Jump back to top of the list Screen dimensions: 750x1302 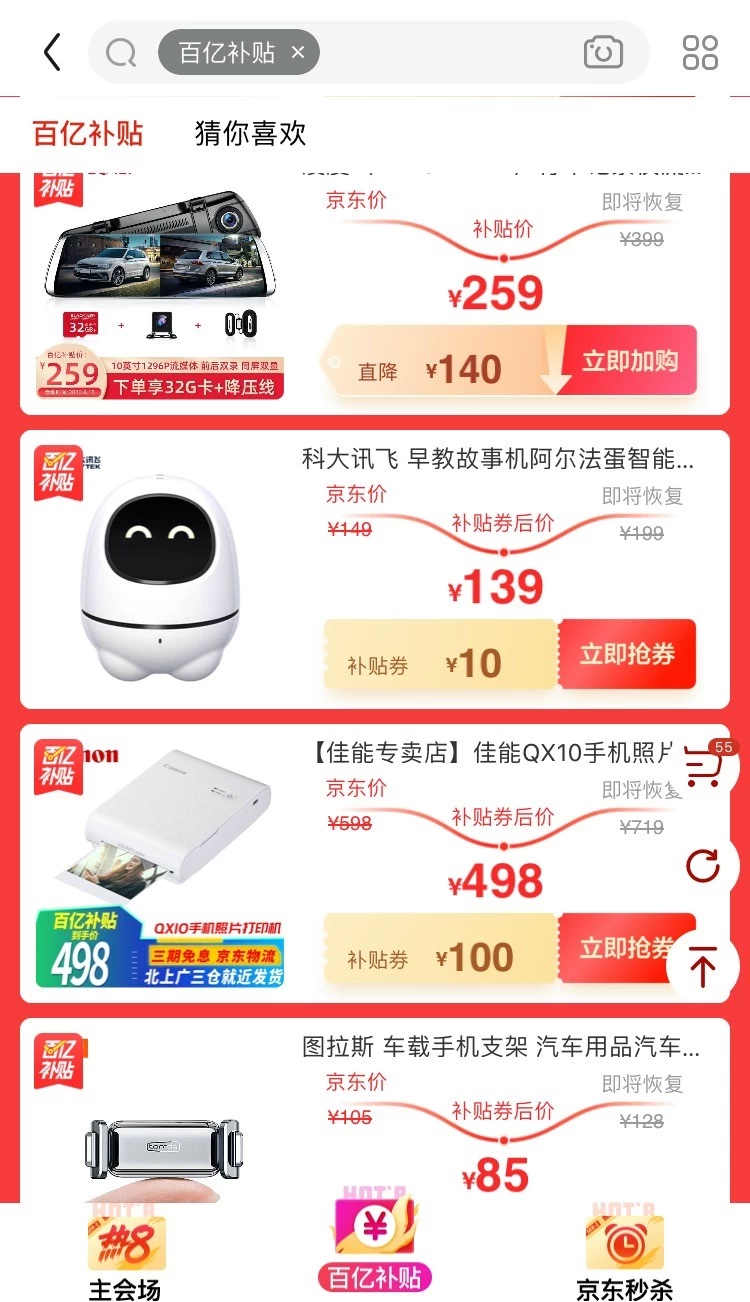[x=703, y=967]
